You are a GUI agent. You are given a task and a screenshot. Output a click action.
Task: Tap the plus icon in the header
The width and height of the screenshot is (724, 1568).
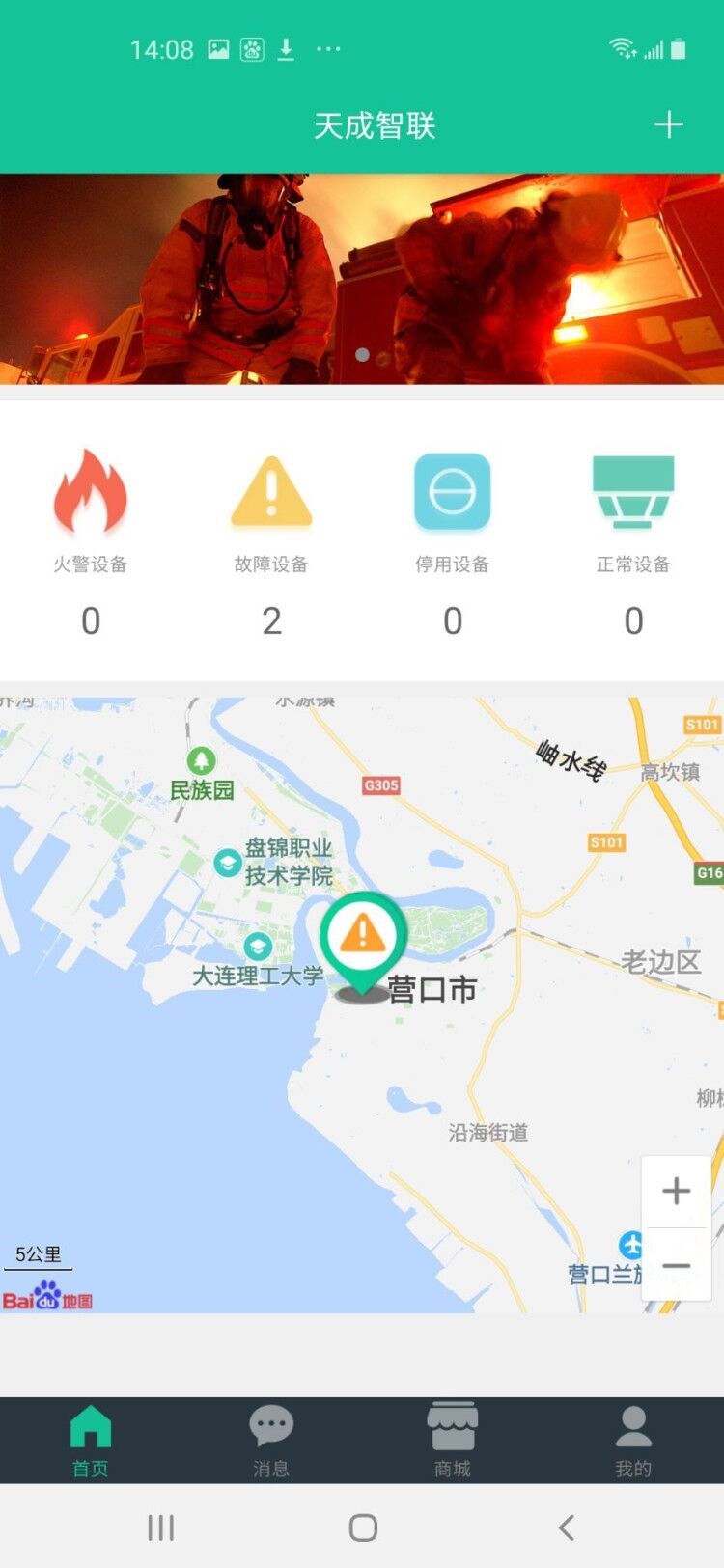pos(668,125)
